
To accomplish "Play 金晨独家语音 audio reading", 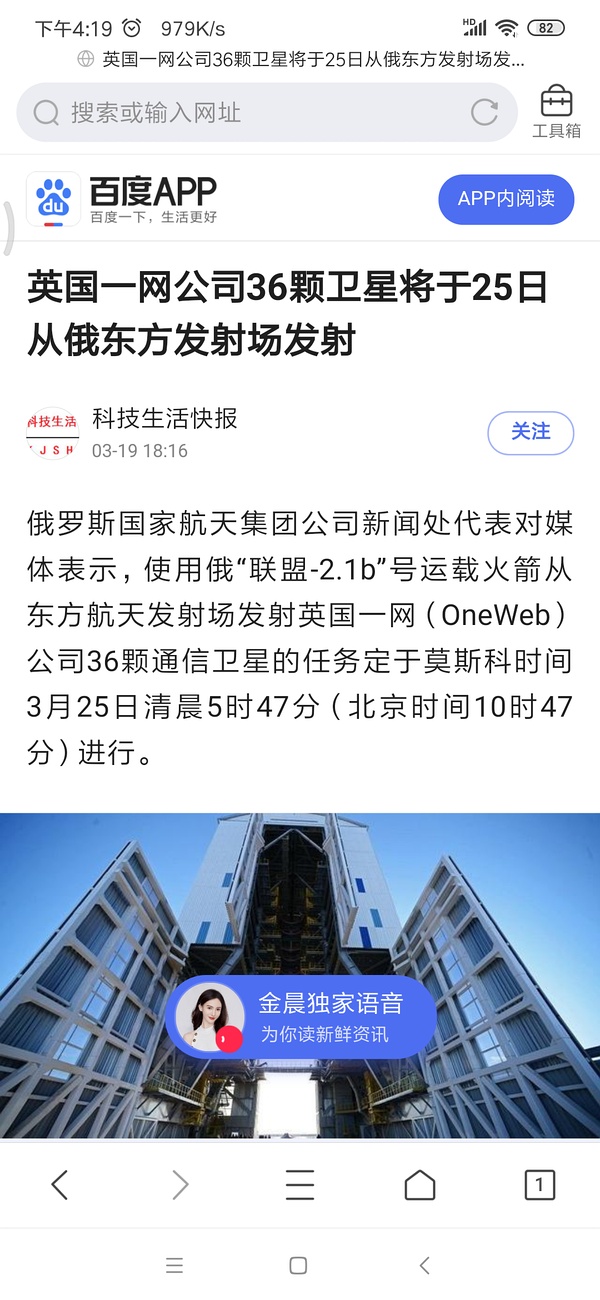I will point(300,1017).
